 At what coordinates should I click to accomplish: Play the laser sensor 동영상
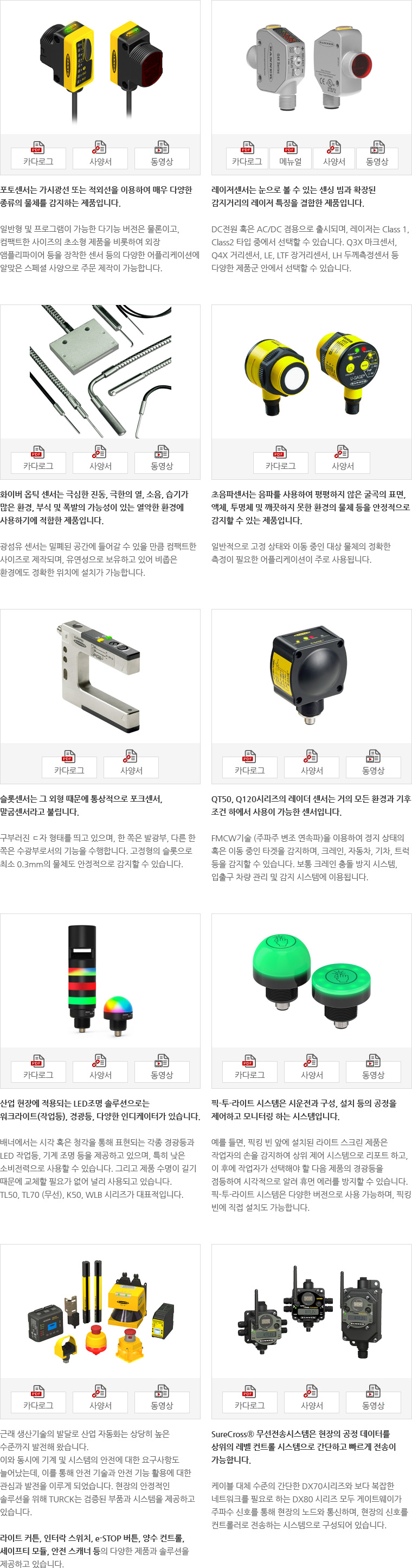click(377, 157)
